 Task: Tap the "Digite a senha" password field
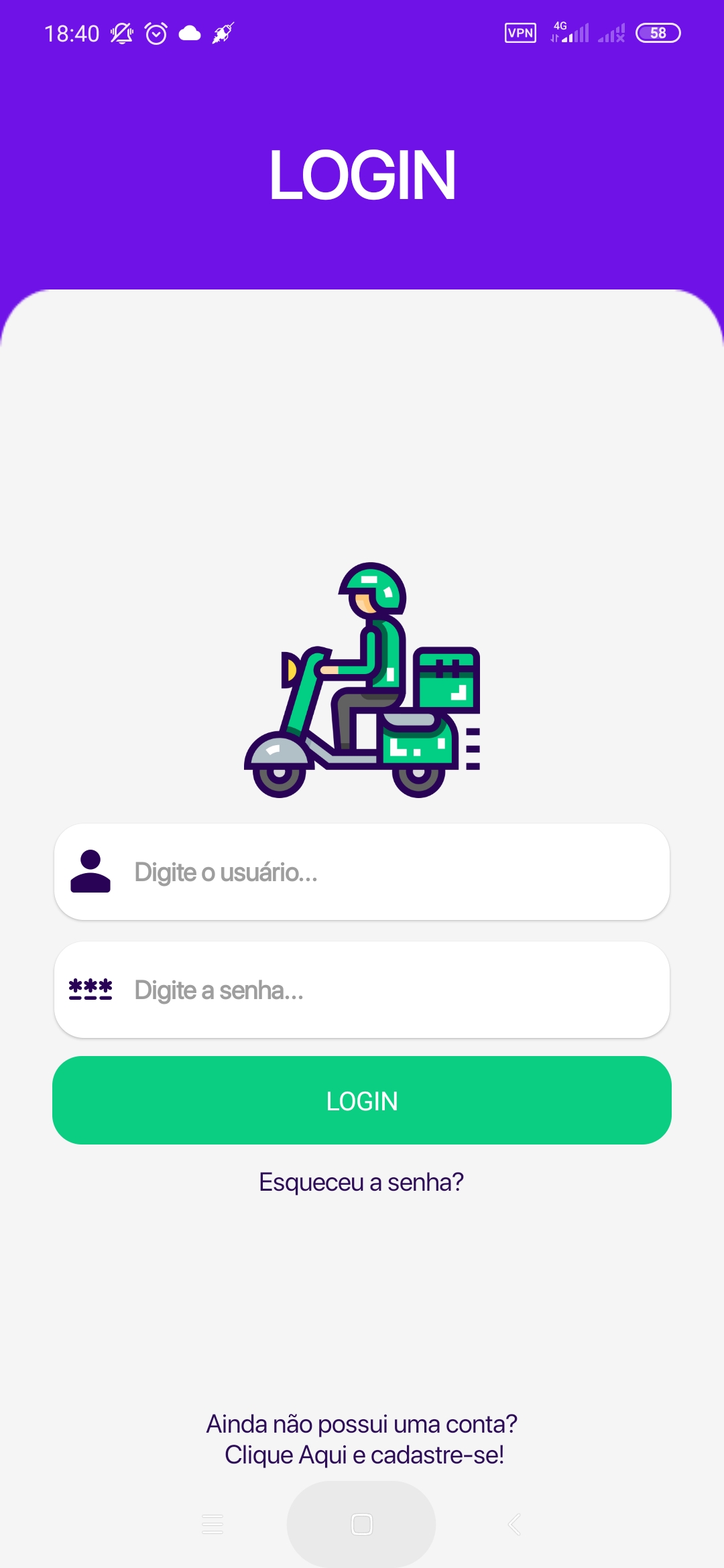pyautogui.click(x=362, y=990)
